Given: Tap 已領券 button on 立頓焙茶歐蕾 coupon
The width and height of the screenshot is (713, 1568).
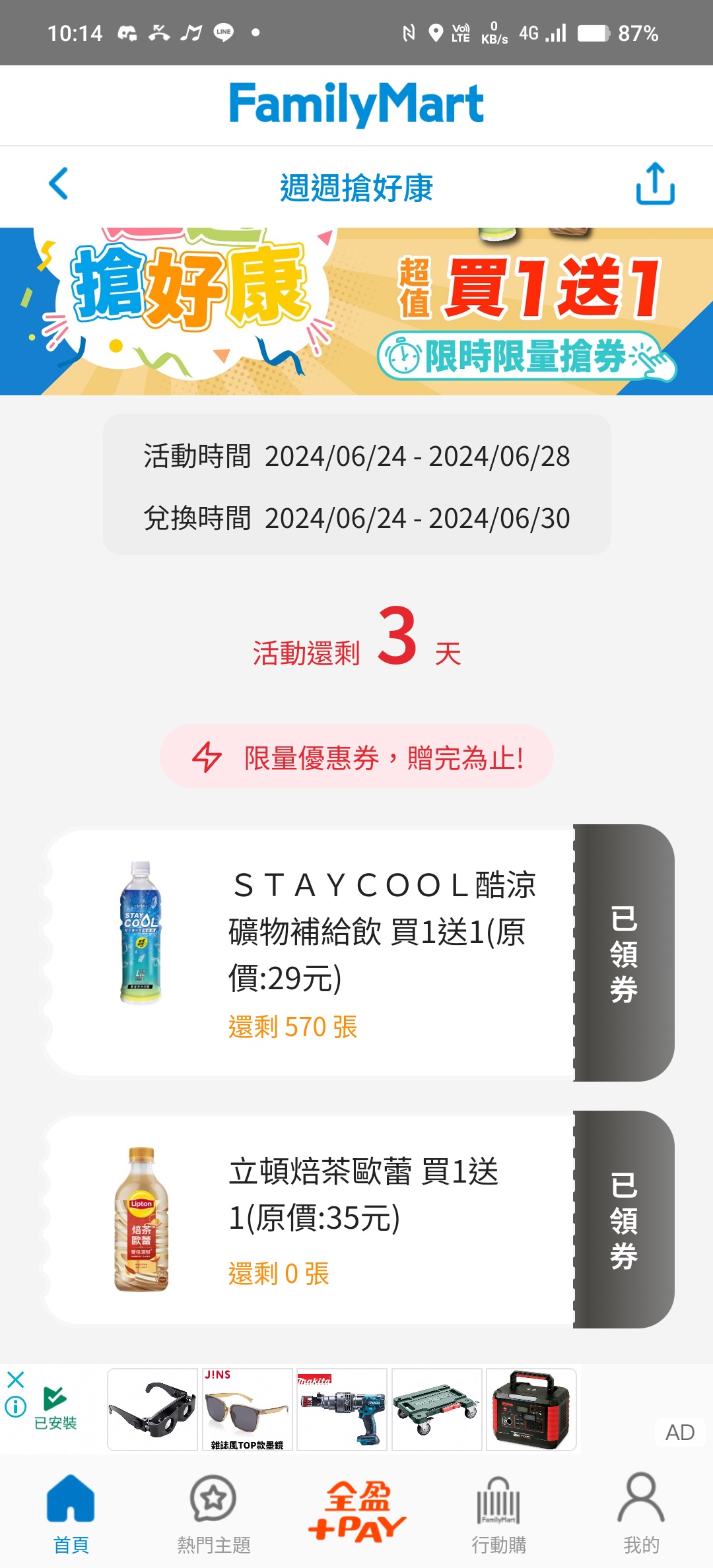Looking at the screenshot, I should pyautogui.click(x=624, y=1220).
